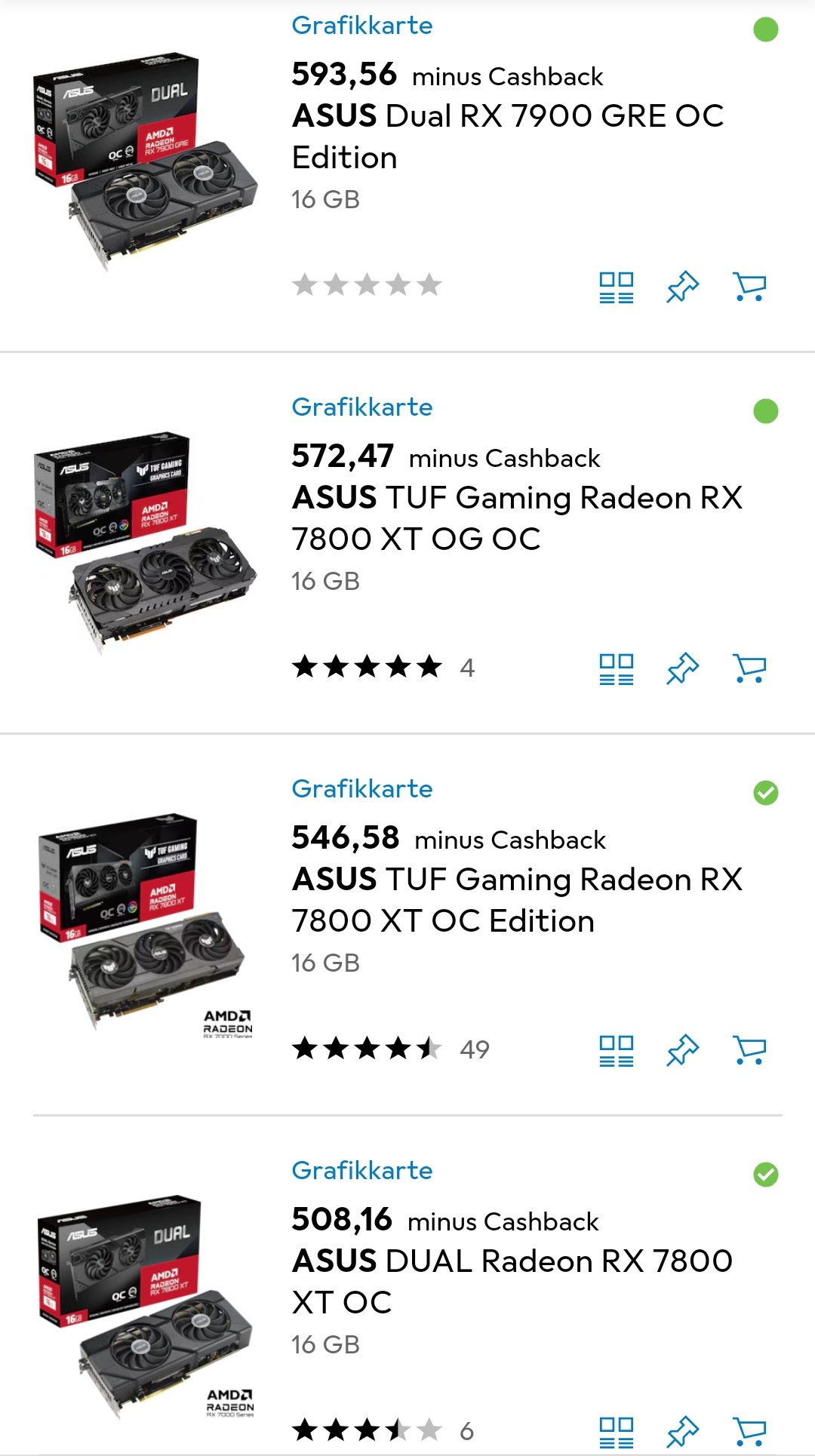Add TUF Gaming 7800 XT OG OC to cart
The width and height of the screenshot is (815, 1456).
pyautogui.click(x=749, y=669)
